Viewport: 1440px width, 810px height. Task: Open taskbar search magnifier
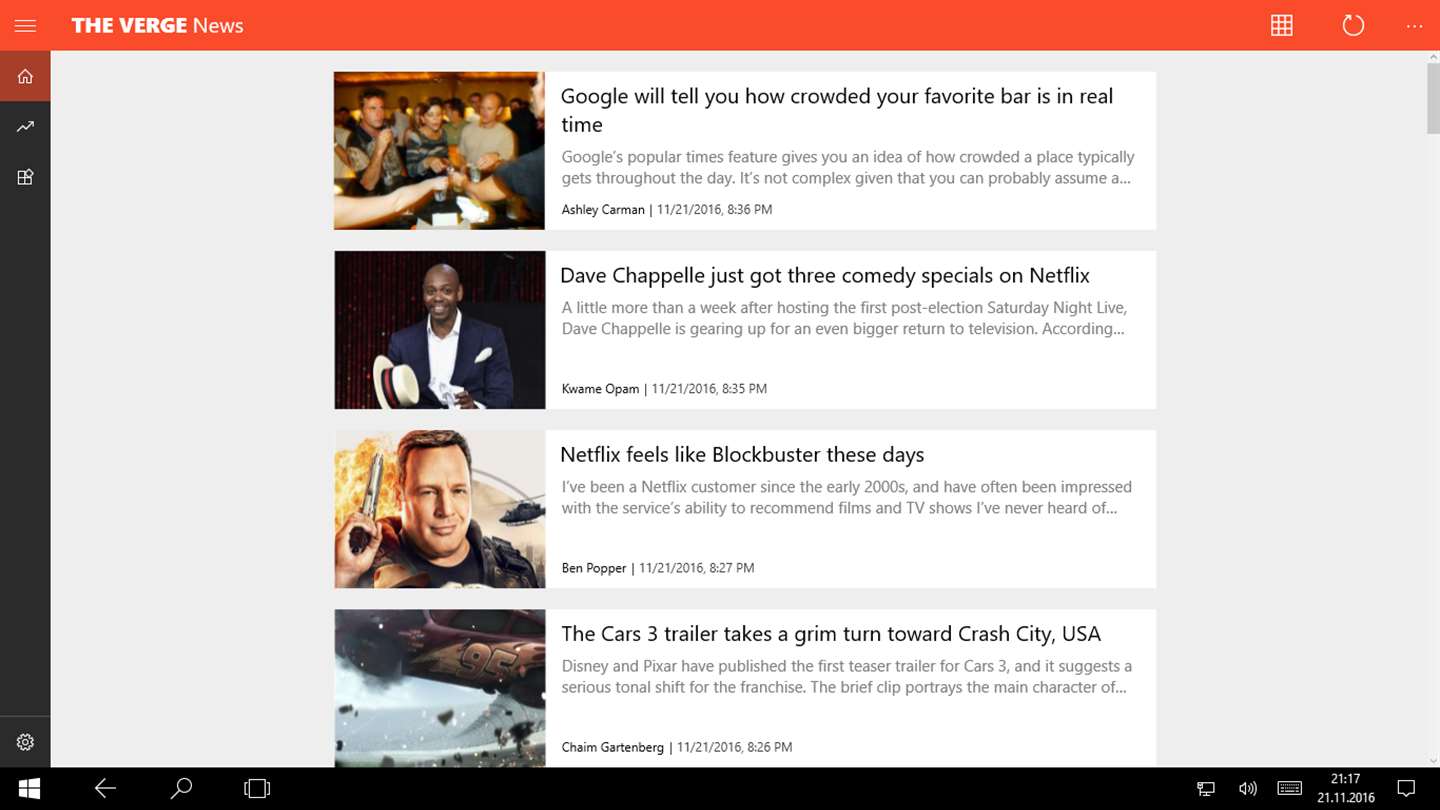pyautogui.click(x=181, y=789)
